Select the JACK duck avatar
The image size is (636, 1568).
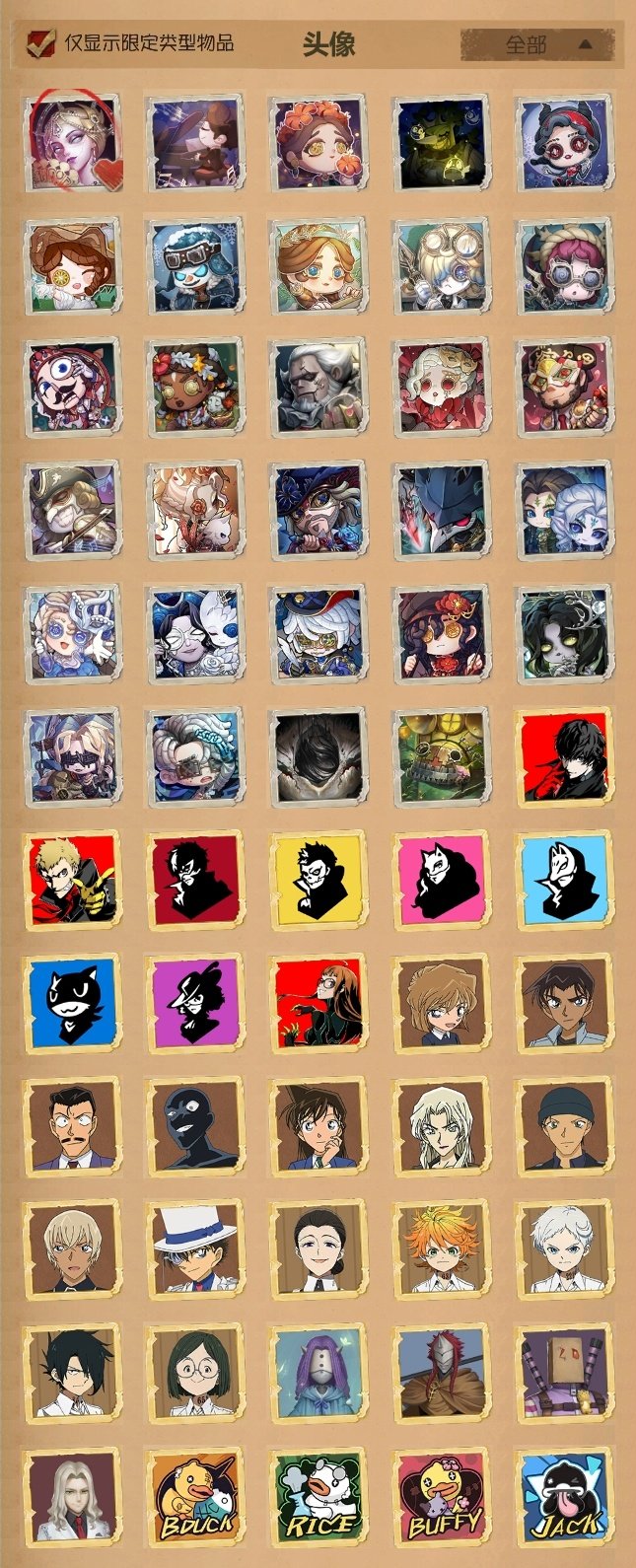click(564, 1495)
